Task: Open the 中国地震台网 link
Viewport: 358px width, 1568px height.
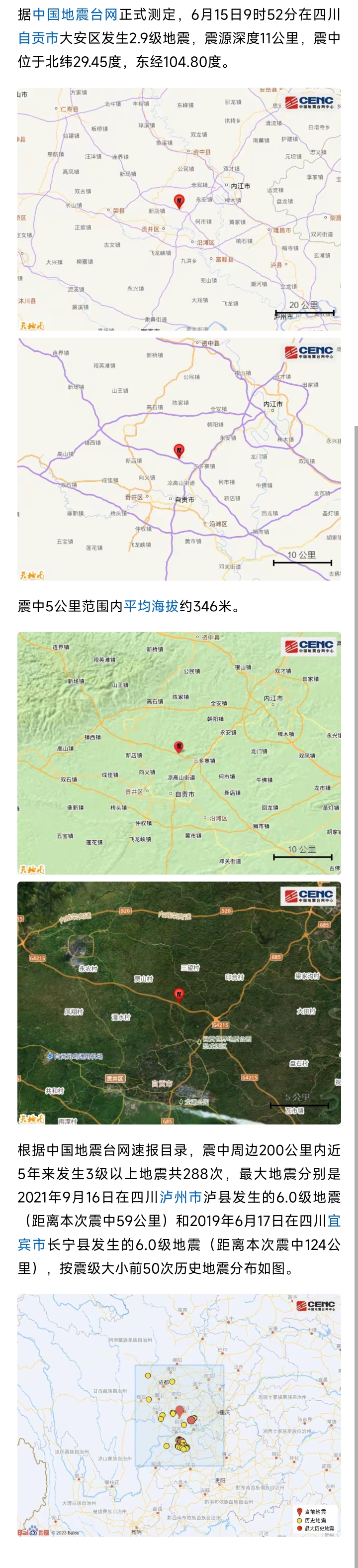Action: point(75,14)
